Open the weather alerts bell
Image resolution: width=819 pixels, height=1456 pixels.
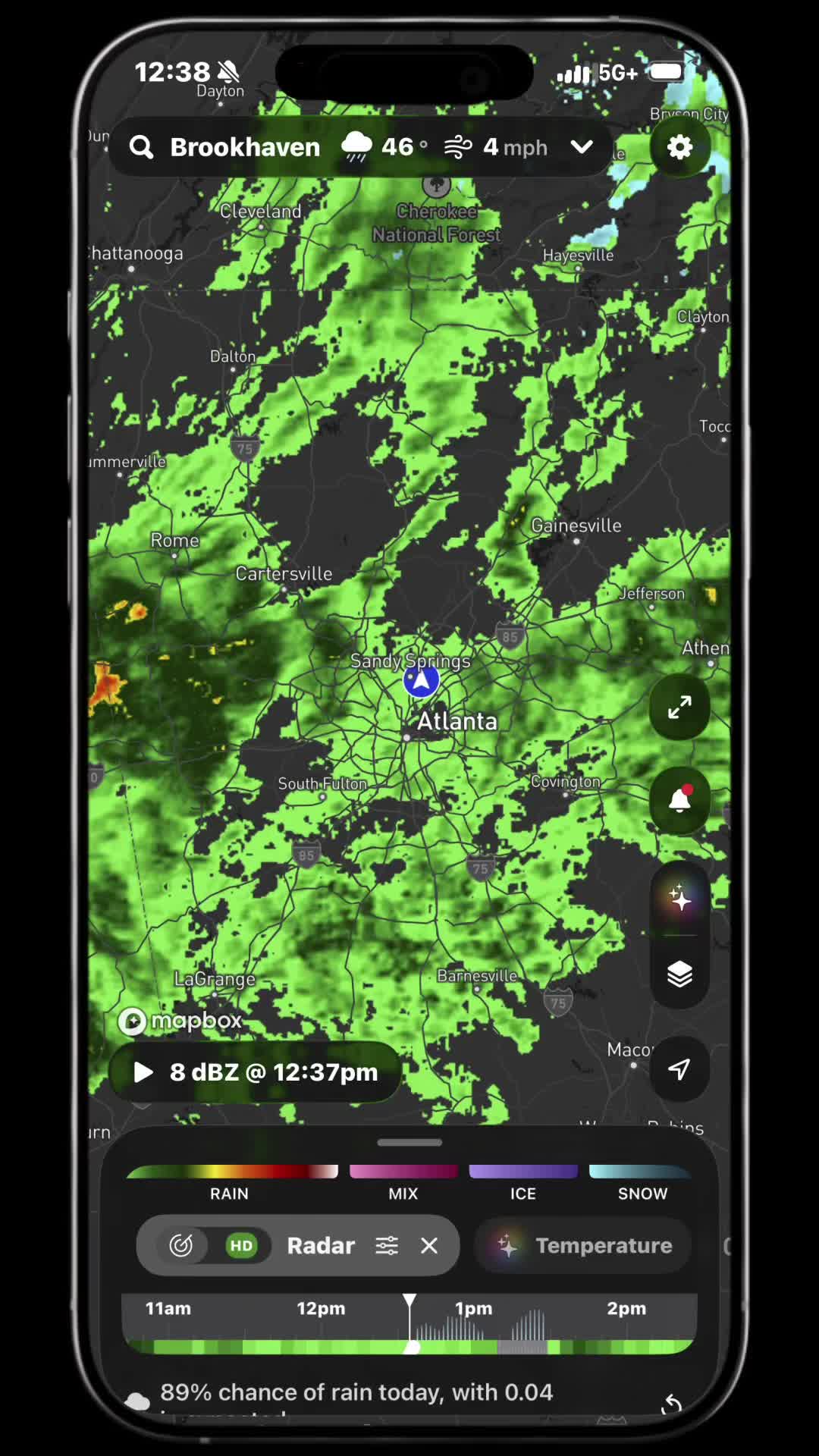(679, 801)
